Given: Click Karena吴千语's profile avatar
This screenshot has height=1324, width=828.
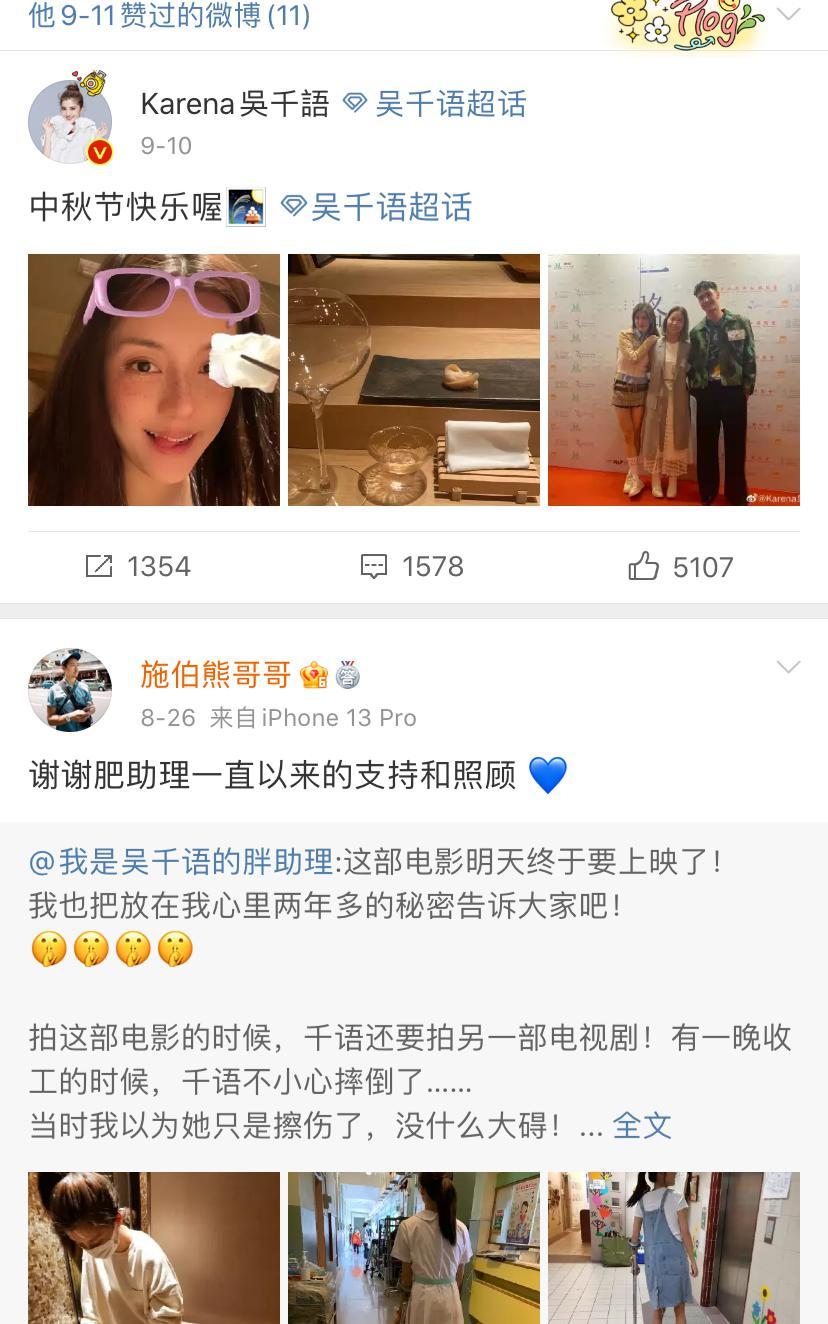Looking at the screenshot, I should point(70,120).
